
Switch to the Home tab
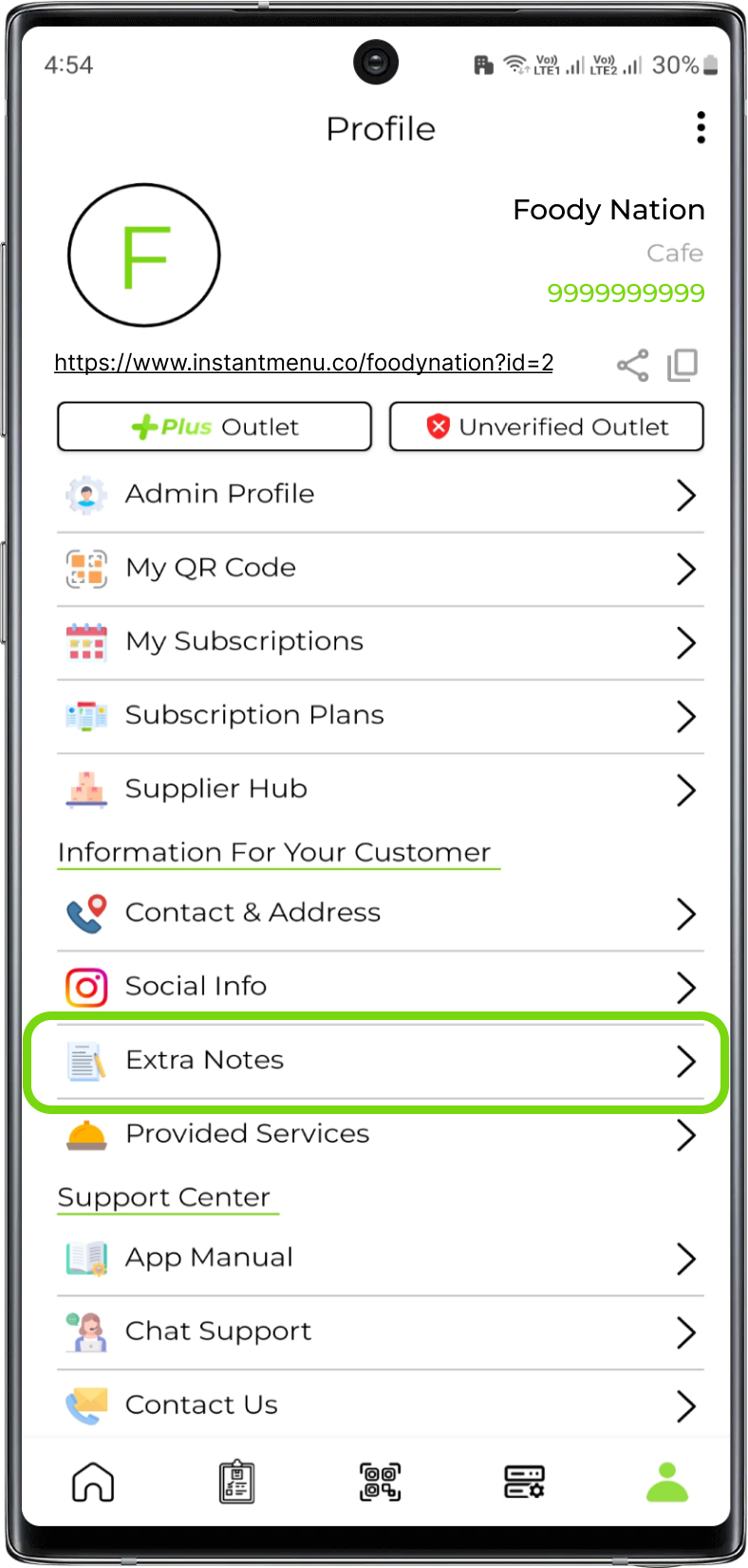tap(93, 1481)
